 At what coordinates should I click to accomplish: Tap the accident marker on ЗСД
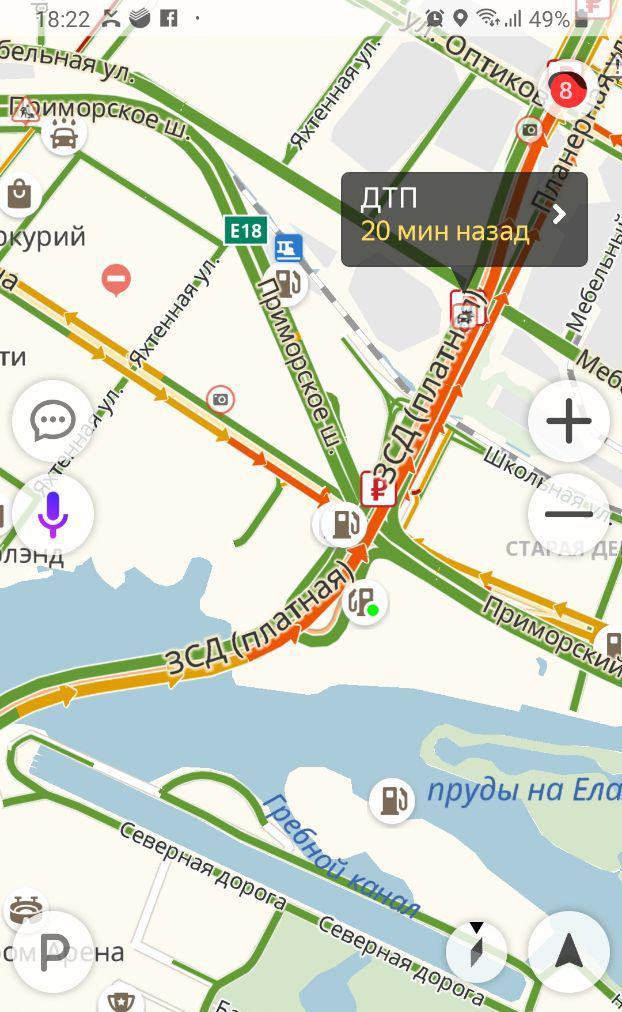click(466, 310)
